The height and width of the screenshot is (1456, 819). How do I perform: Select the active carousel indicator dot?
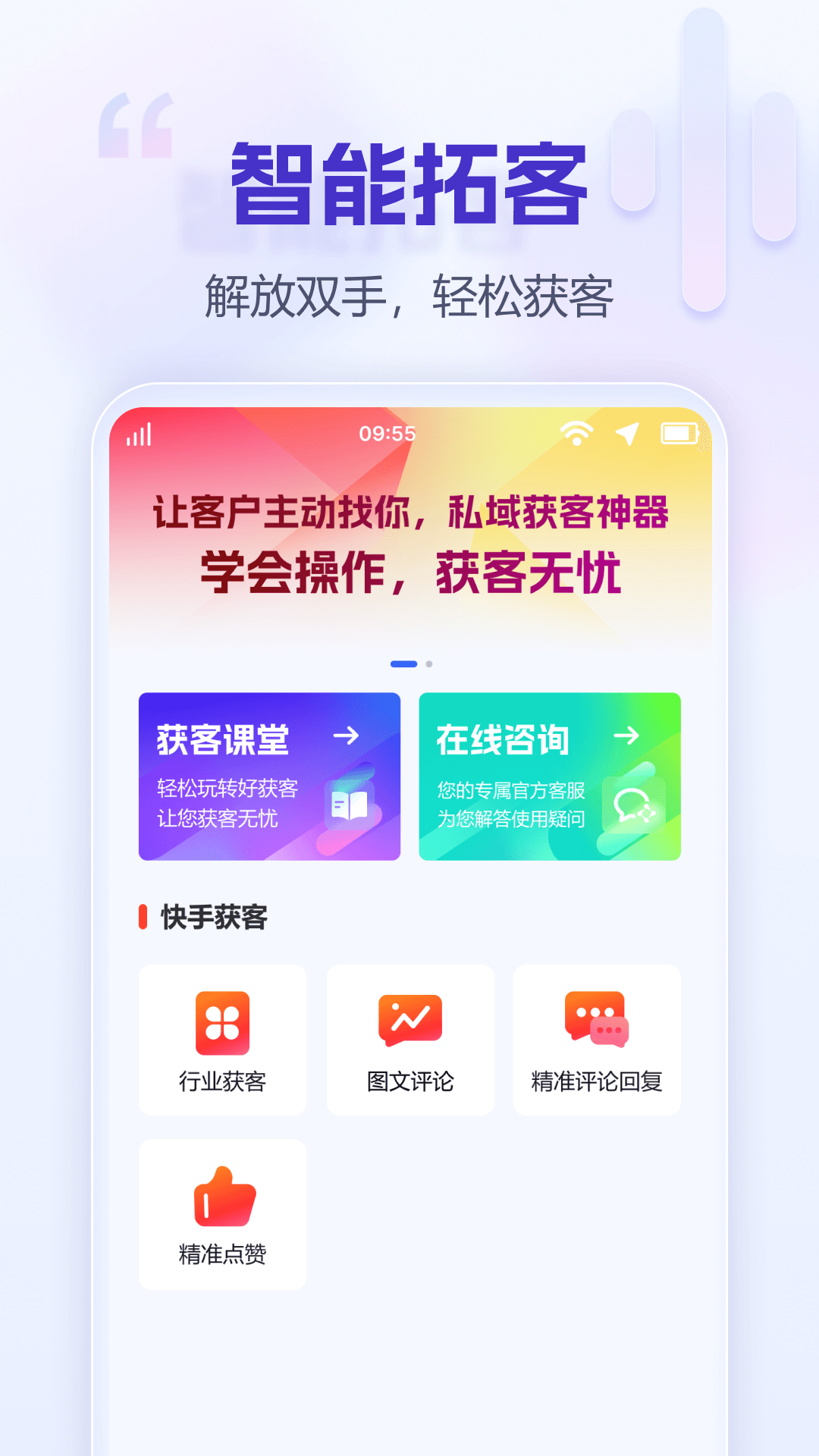(405, 663)
